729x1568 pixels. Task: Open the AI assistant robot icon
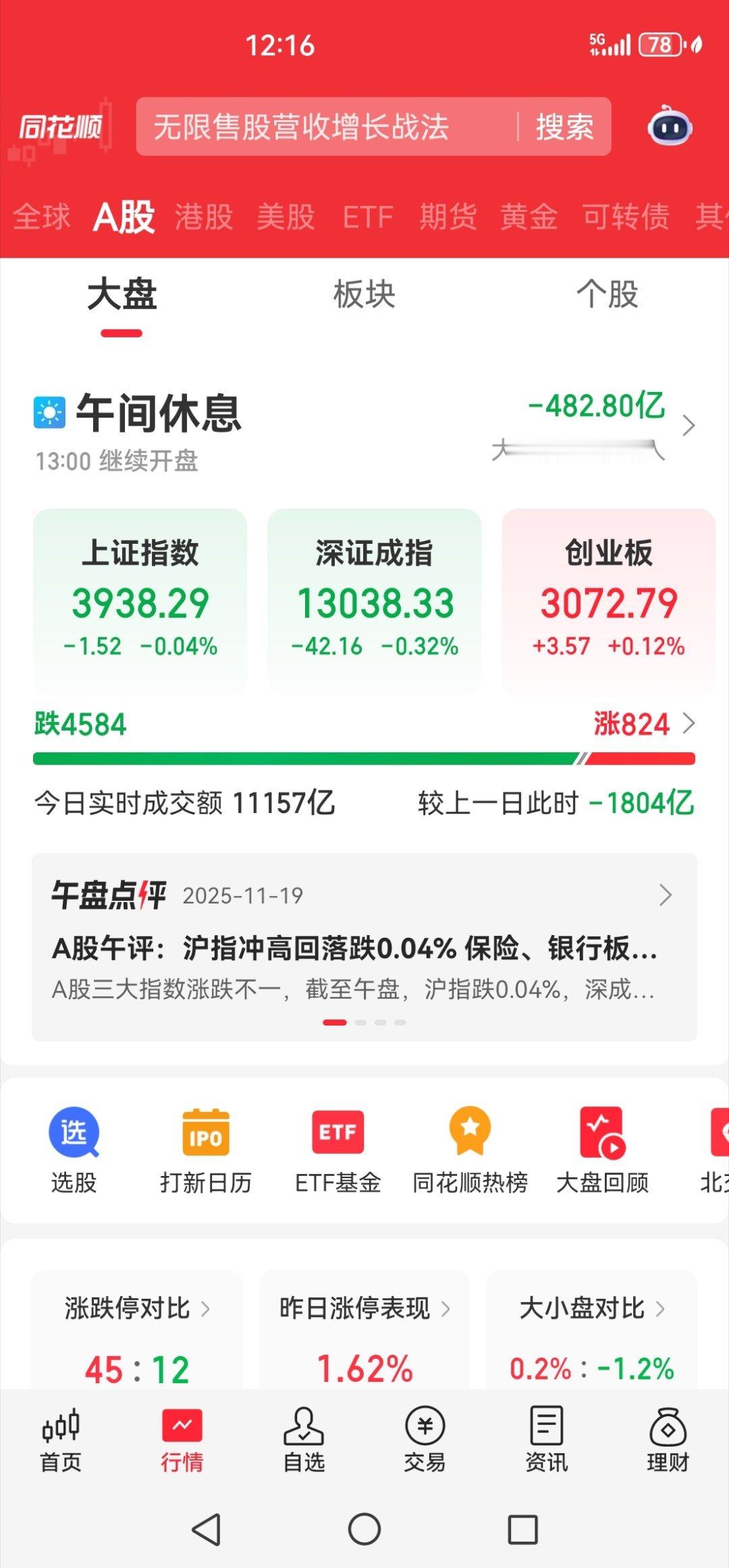[x=671, y=127]
